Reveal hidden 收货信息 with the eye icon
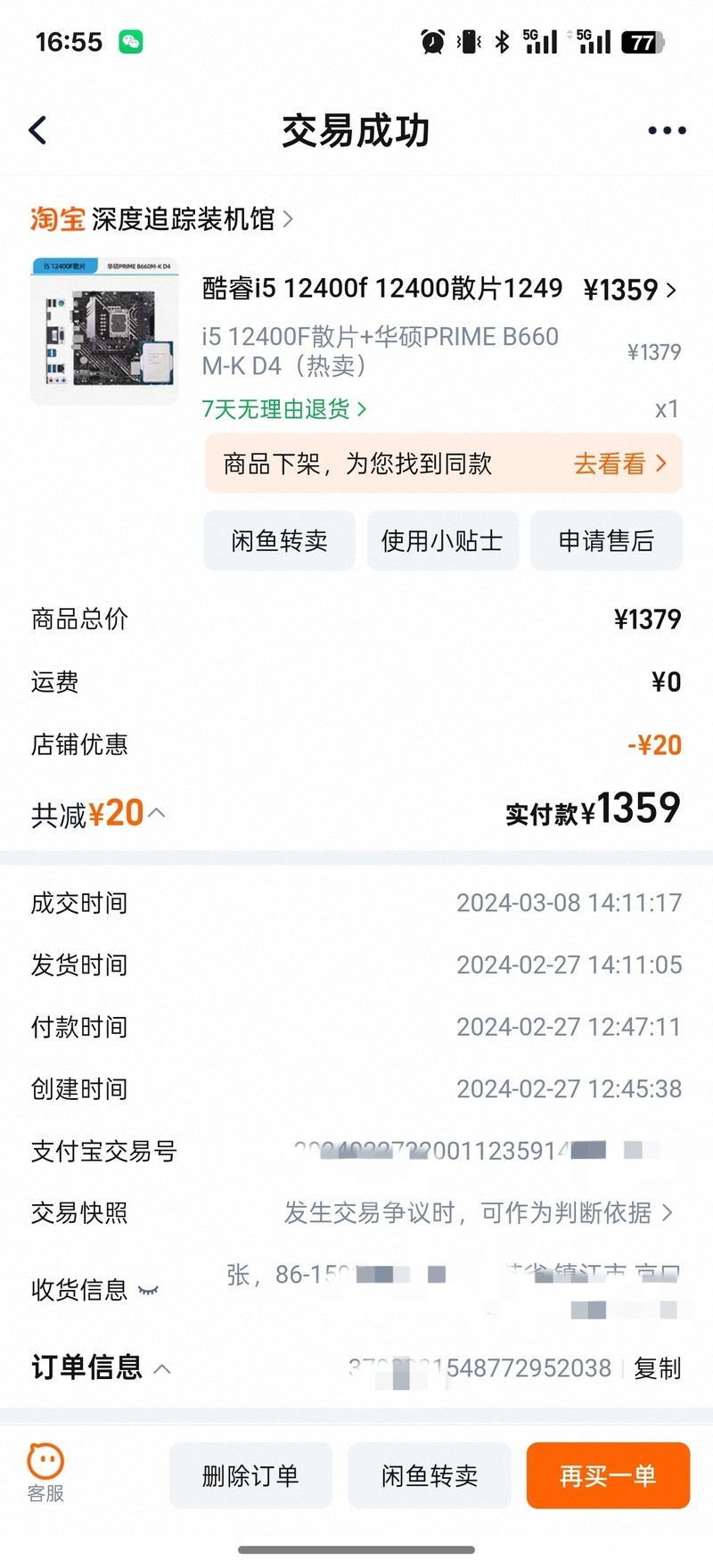This screenshot has height=1568, width=713. point(148,1290)
